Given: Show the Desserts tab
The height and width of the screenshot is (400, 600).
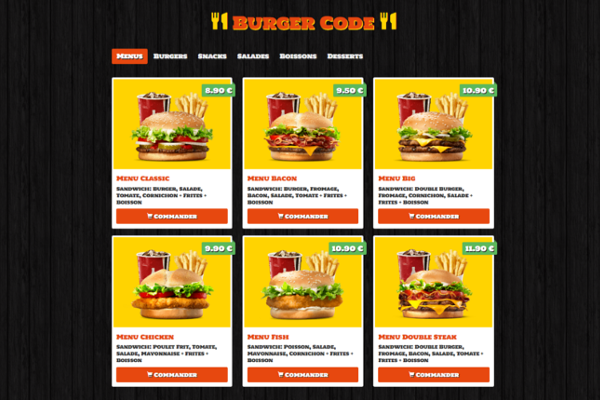Looking at the screenshot, I should 345,56.
